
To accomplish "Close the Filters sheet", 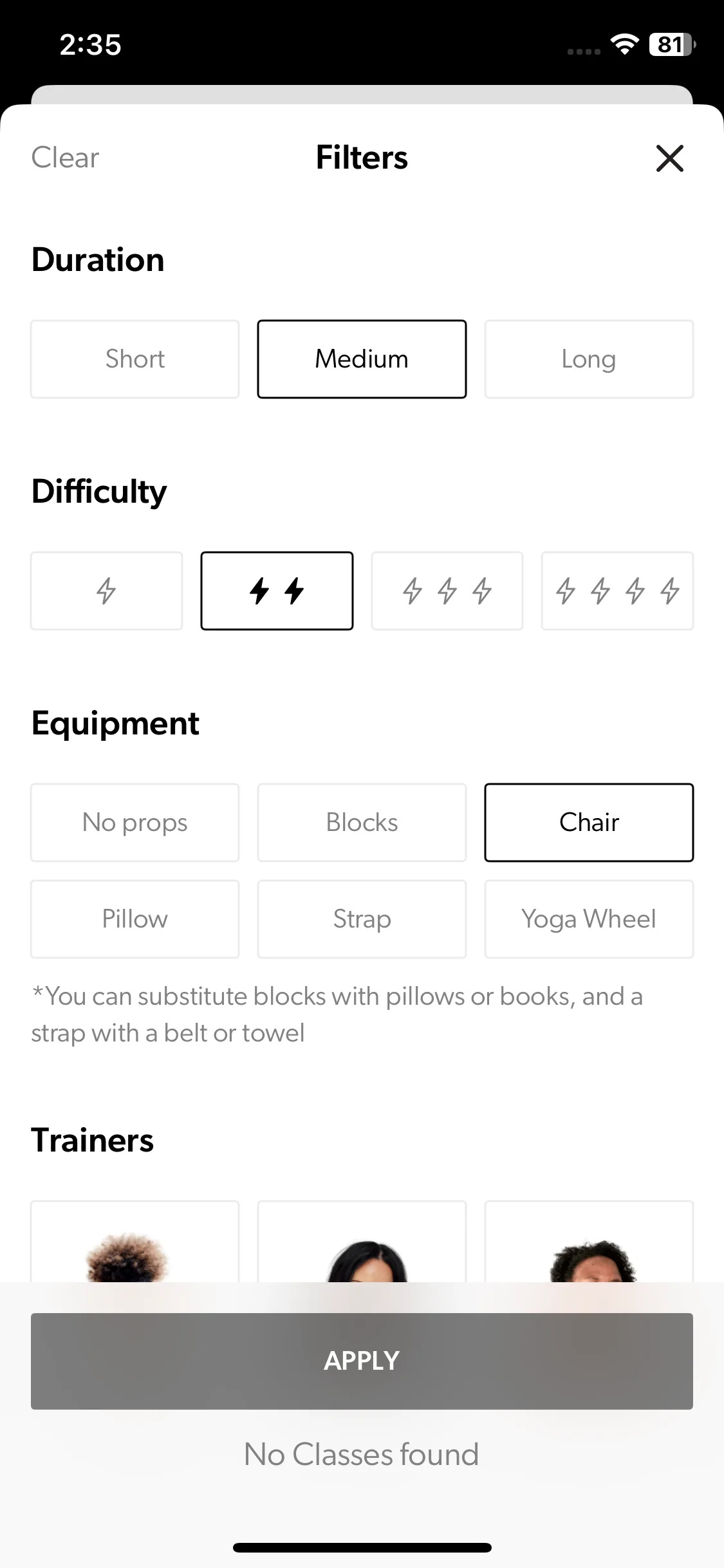I will [669, 158].
